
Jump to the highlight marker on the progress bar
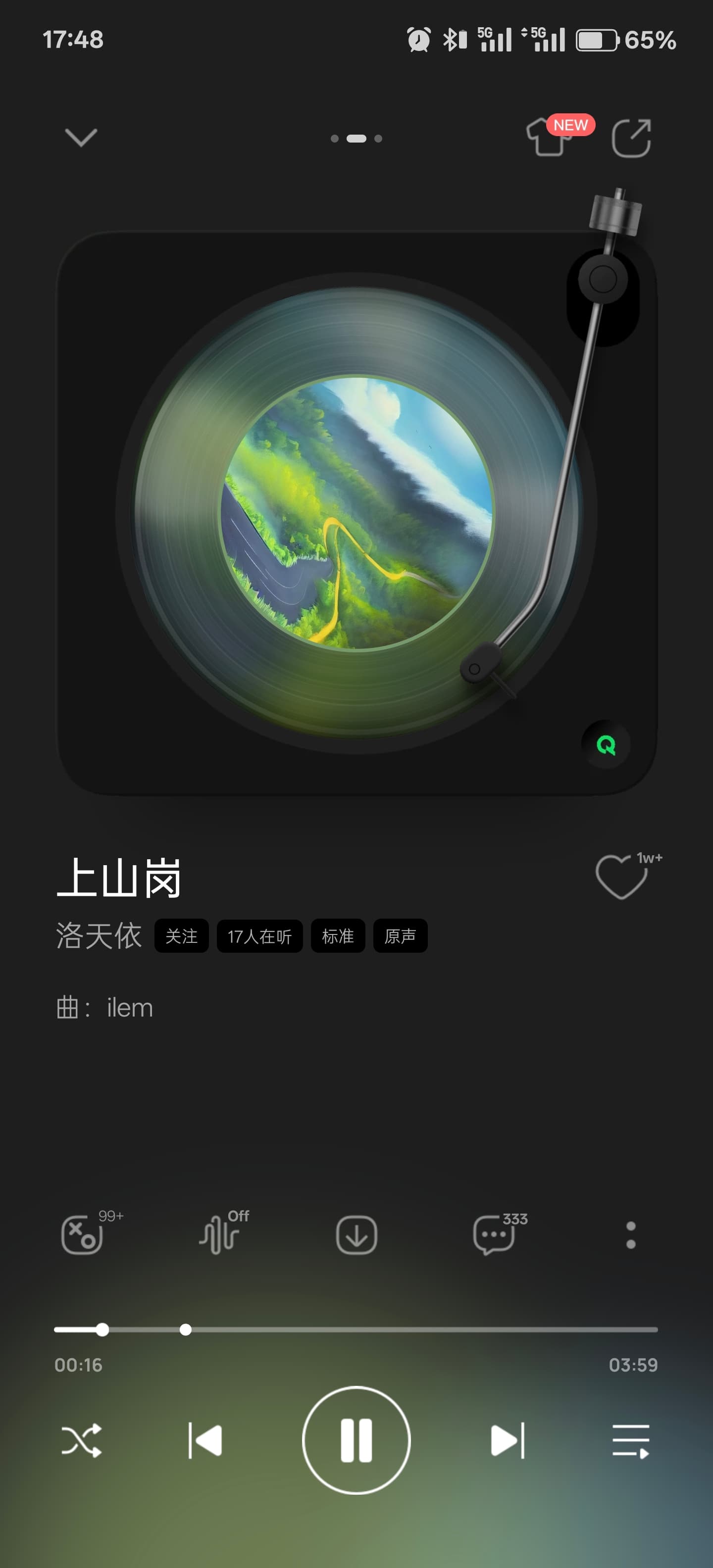pos(186,1329)
